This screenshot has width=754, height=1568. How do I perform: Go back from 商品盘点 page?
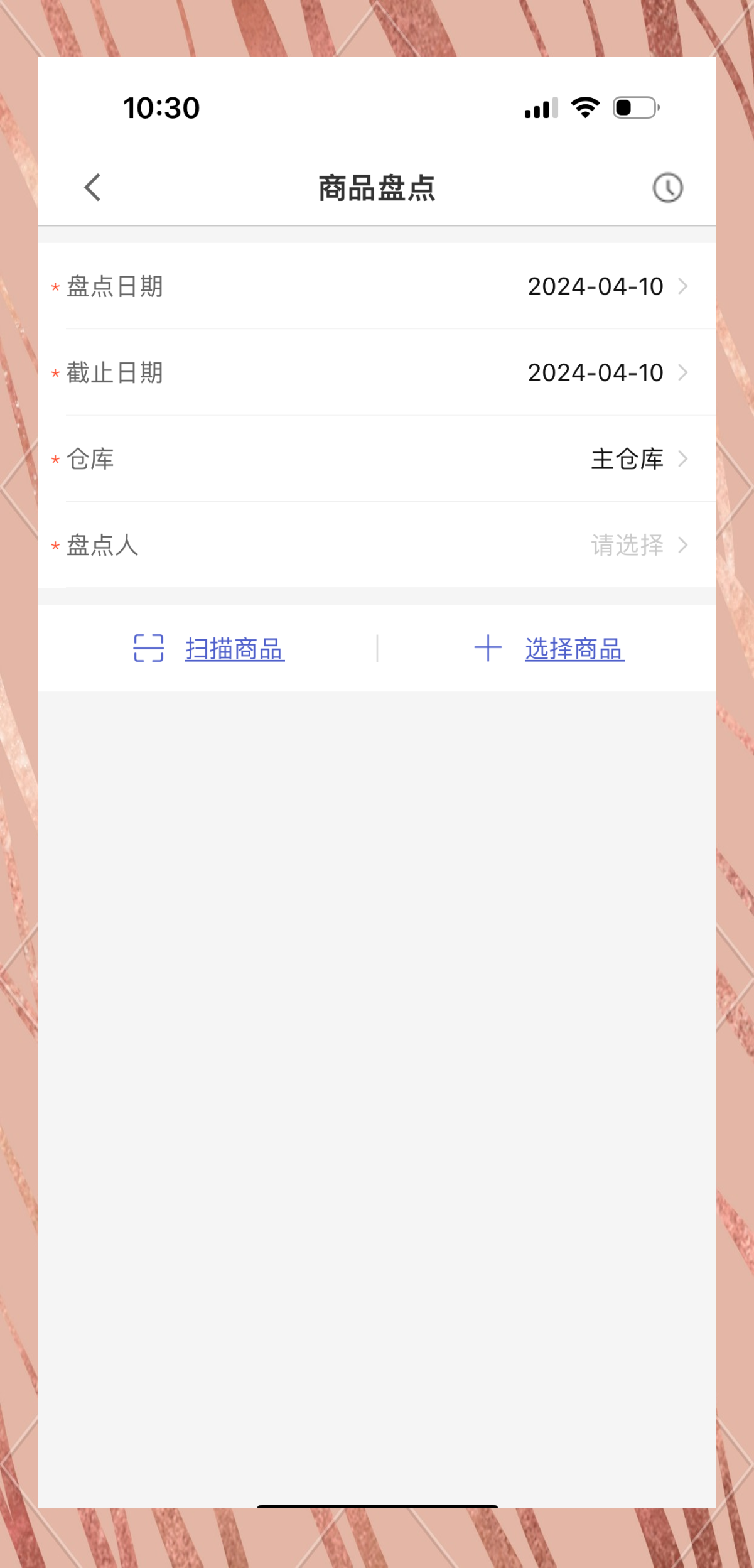pos(93,188)
